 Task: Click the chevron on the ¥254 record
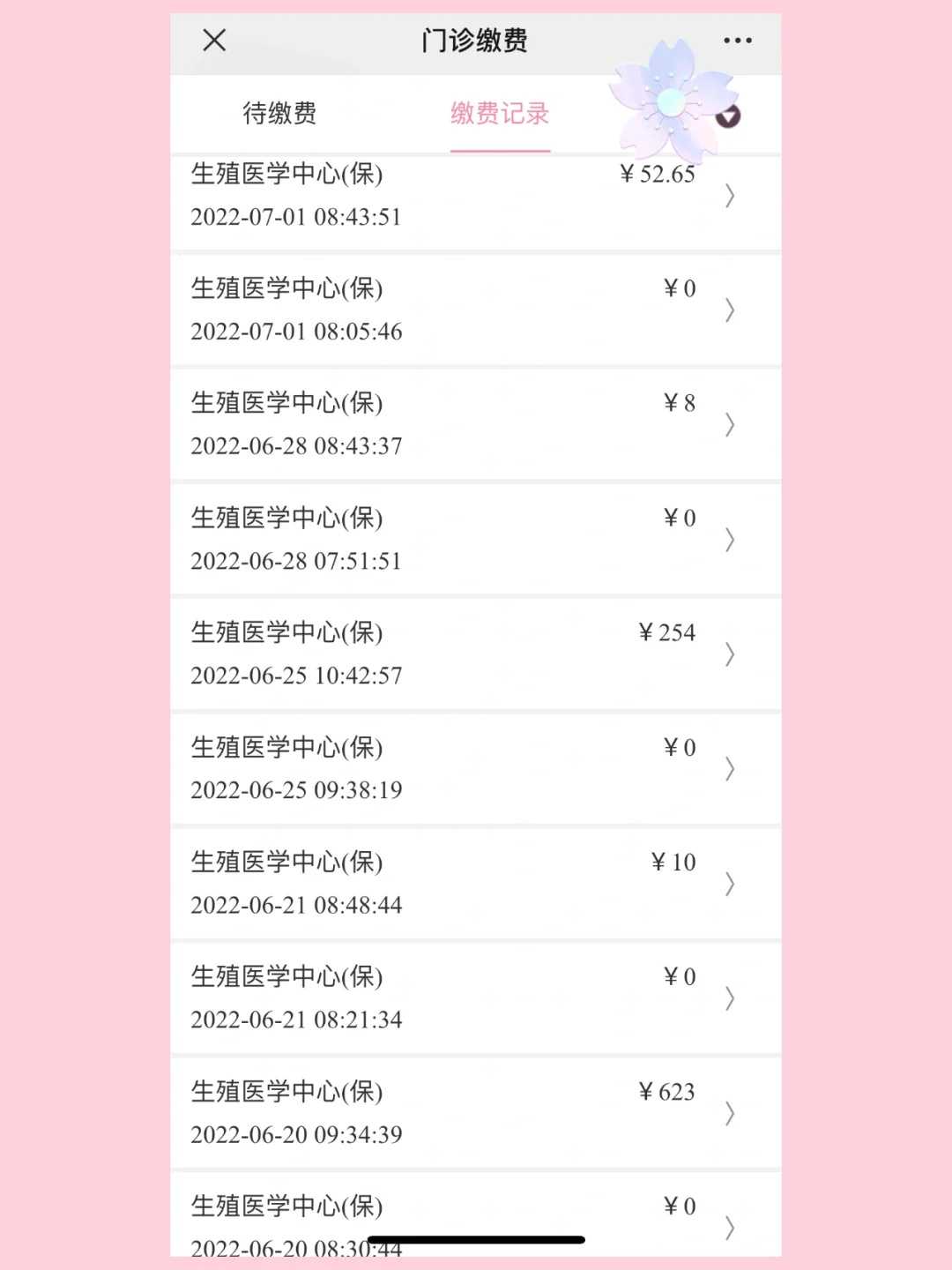point(730,654)
